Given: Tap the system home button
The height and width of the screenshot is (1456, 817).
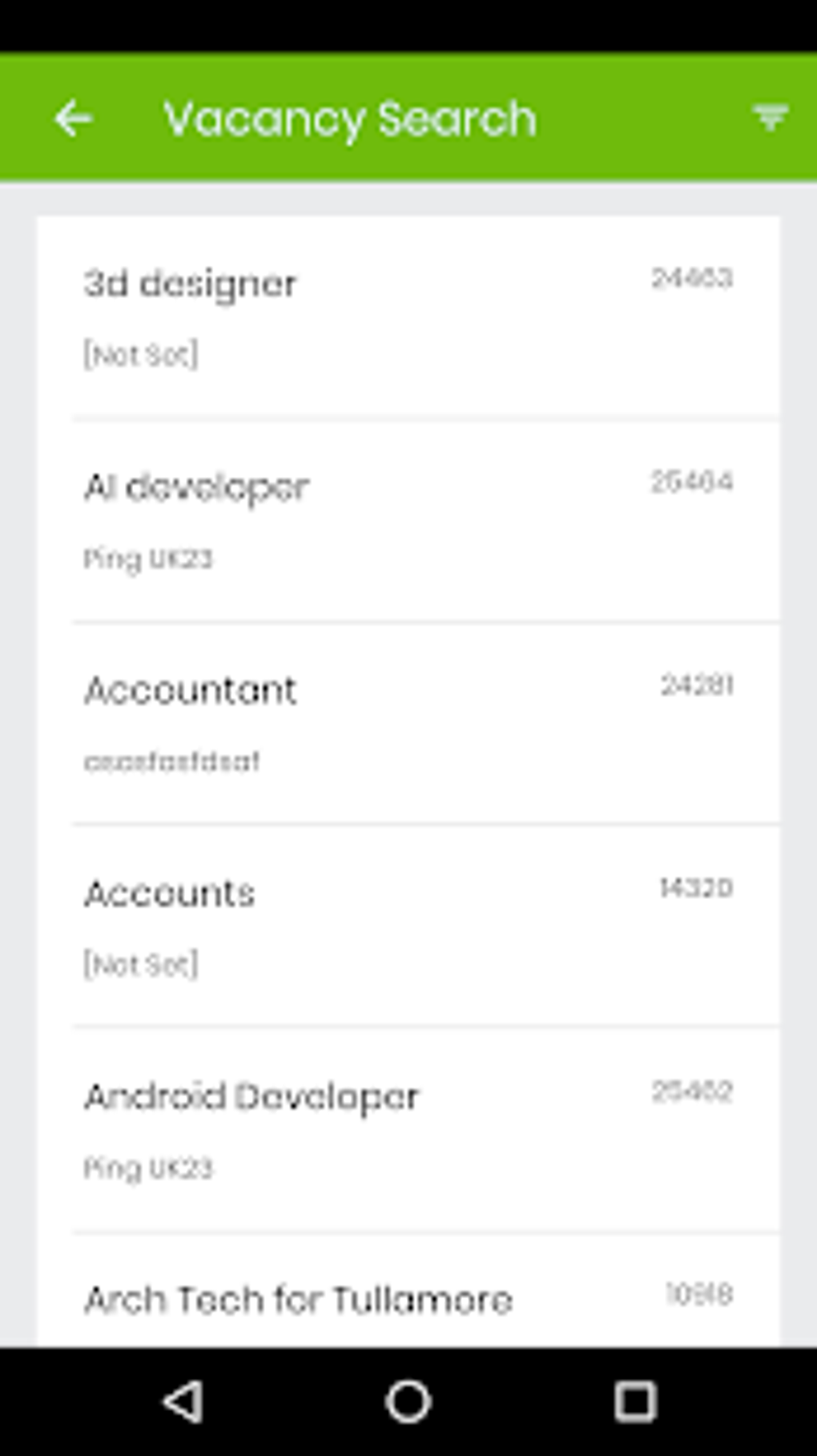Looking at the screenshot, I should [x=408, y=1402].
